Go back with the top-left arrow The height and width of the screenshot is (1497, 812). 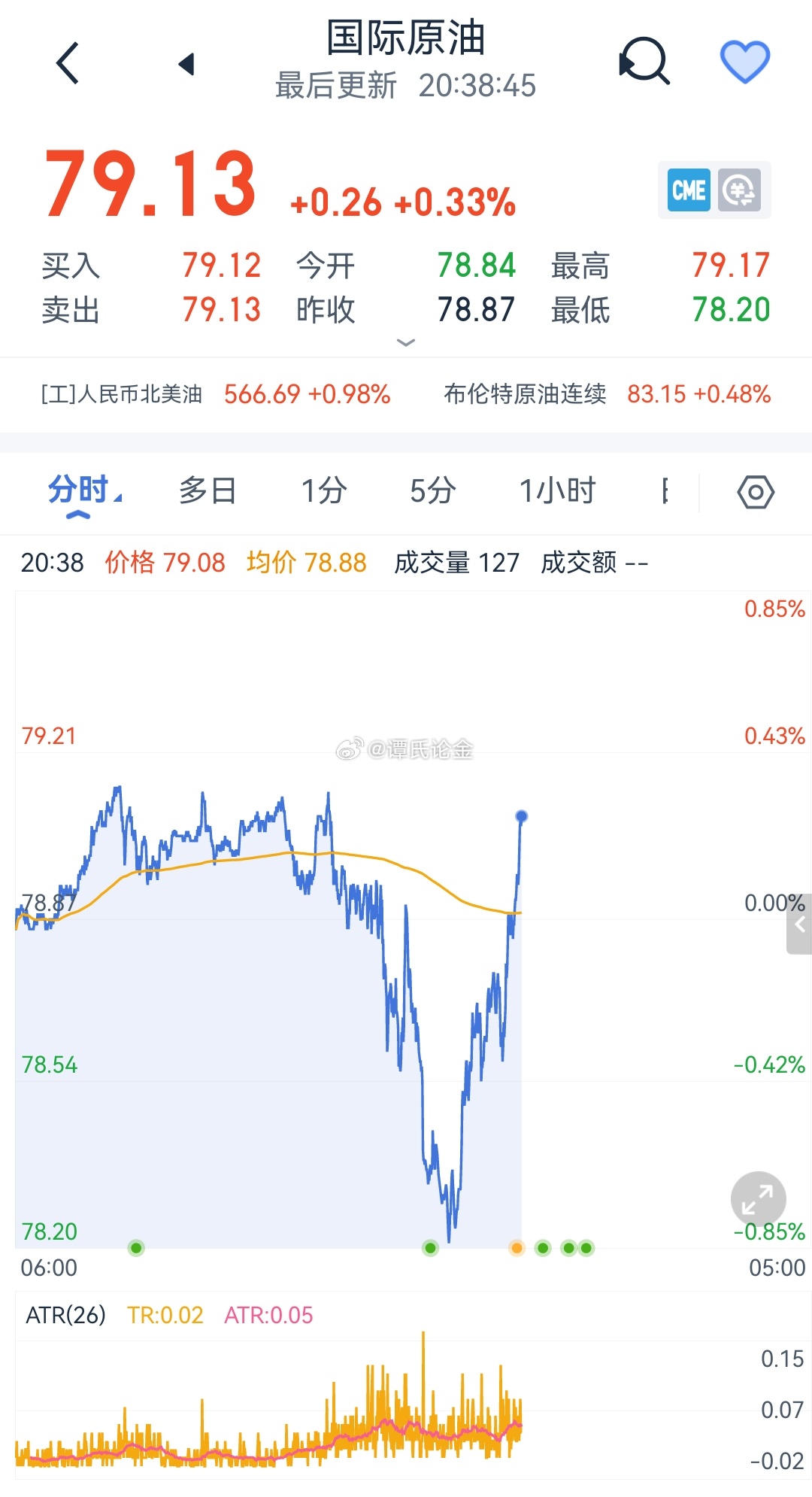(68, 63)
